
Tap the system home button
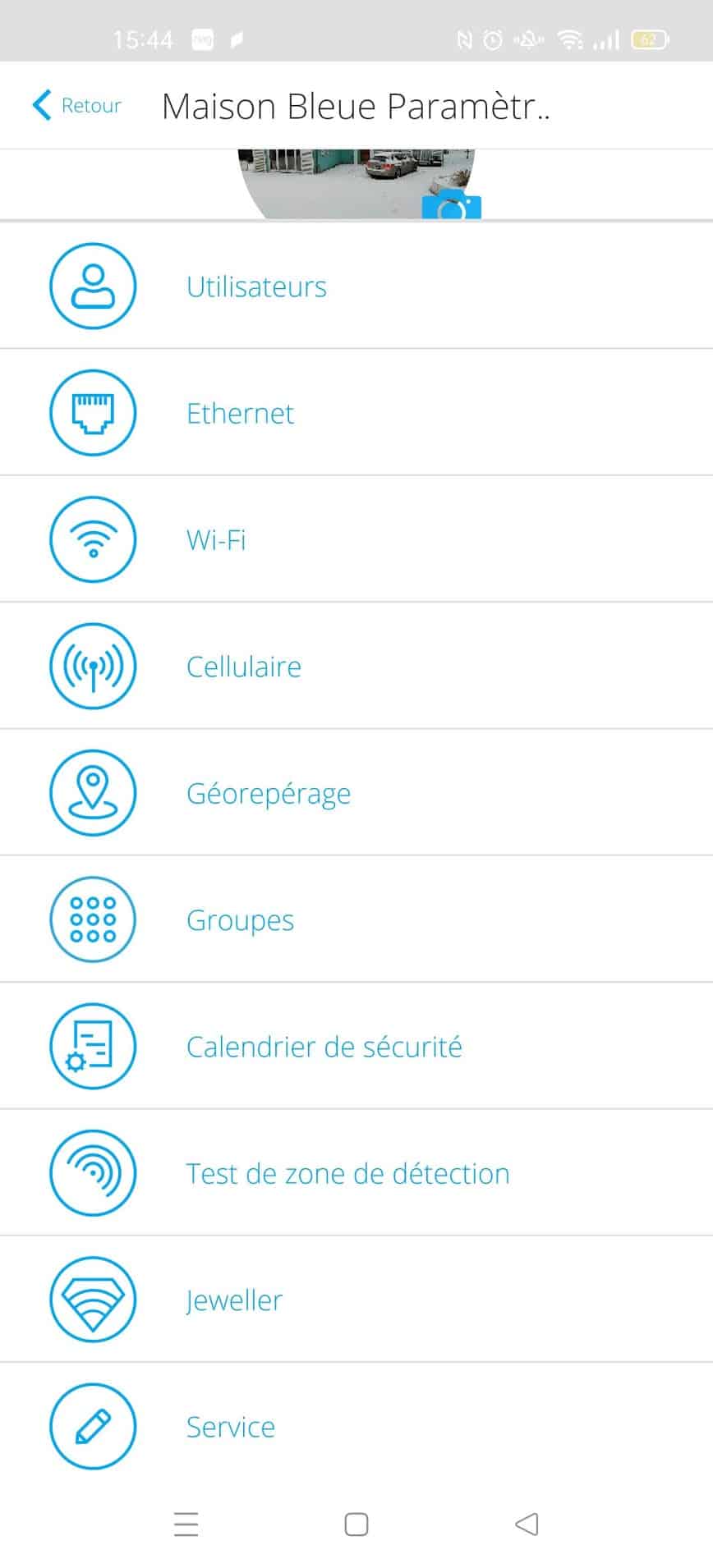tap(356, 1524)
